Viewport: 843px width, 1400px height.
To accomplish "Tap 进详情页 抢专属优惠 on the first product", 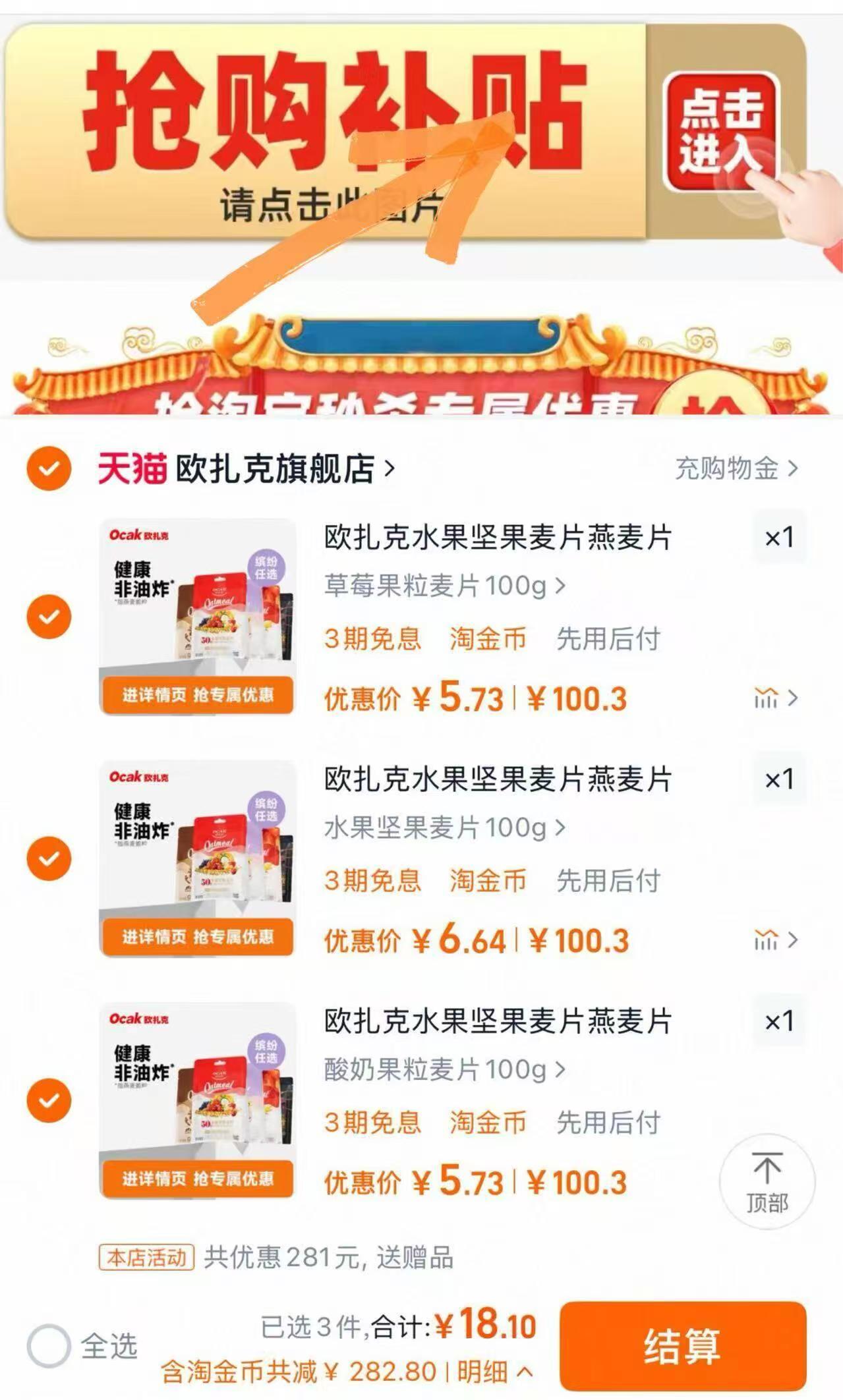I will pos(197,696).
